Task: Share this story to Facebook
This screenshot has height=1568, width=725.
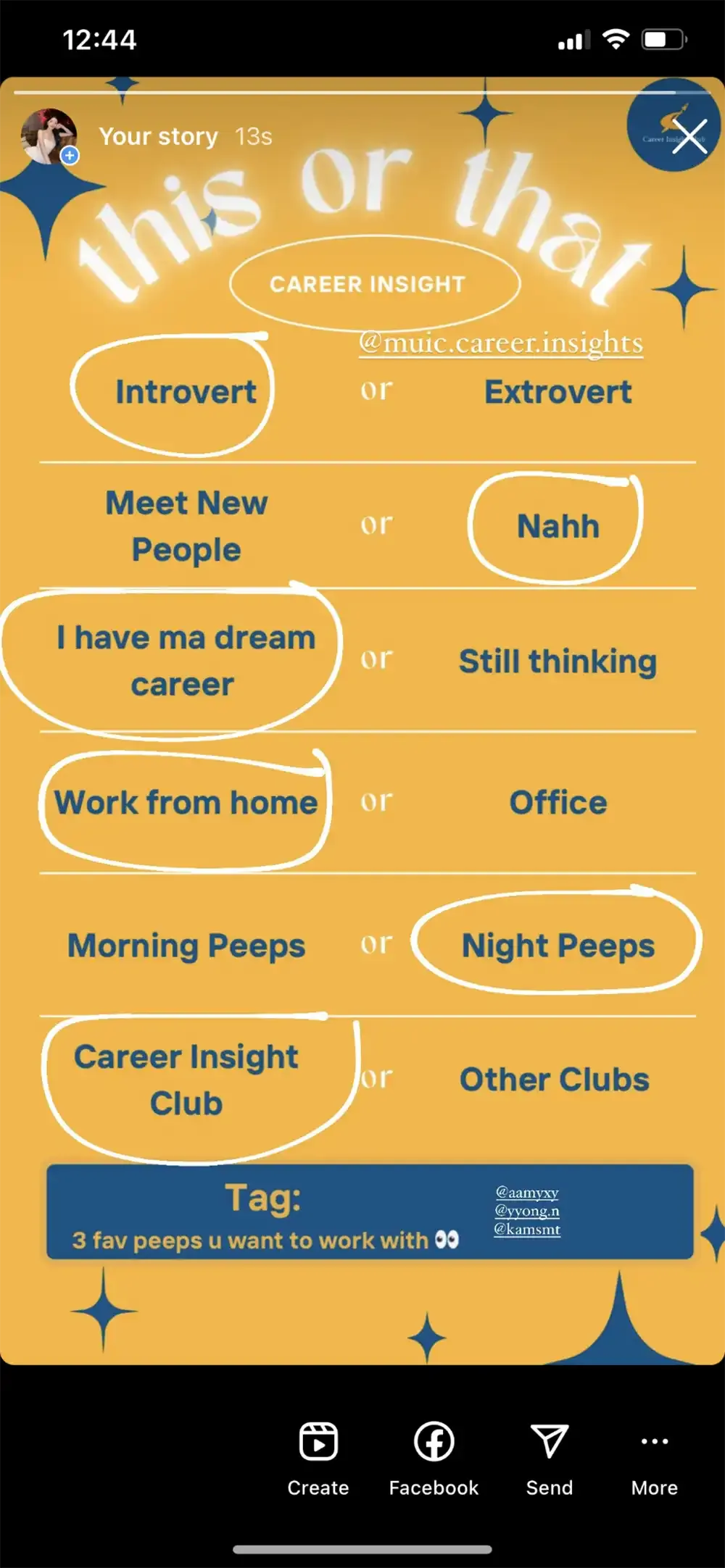Action: pyautogui.click(x=434, y=1456)
